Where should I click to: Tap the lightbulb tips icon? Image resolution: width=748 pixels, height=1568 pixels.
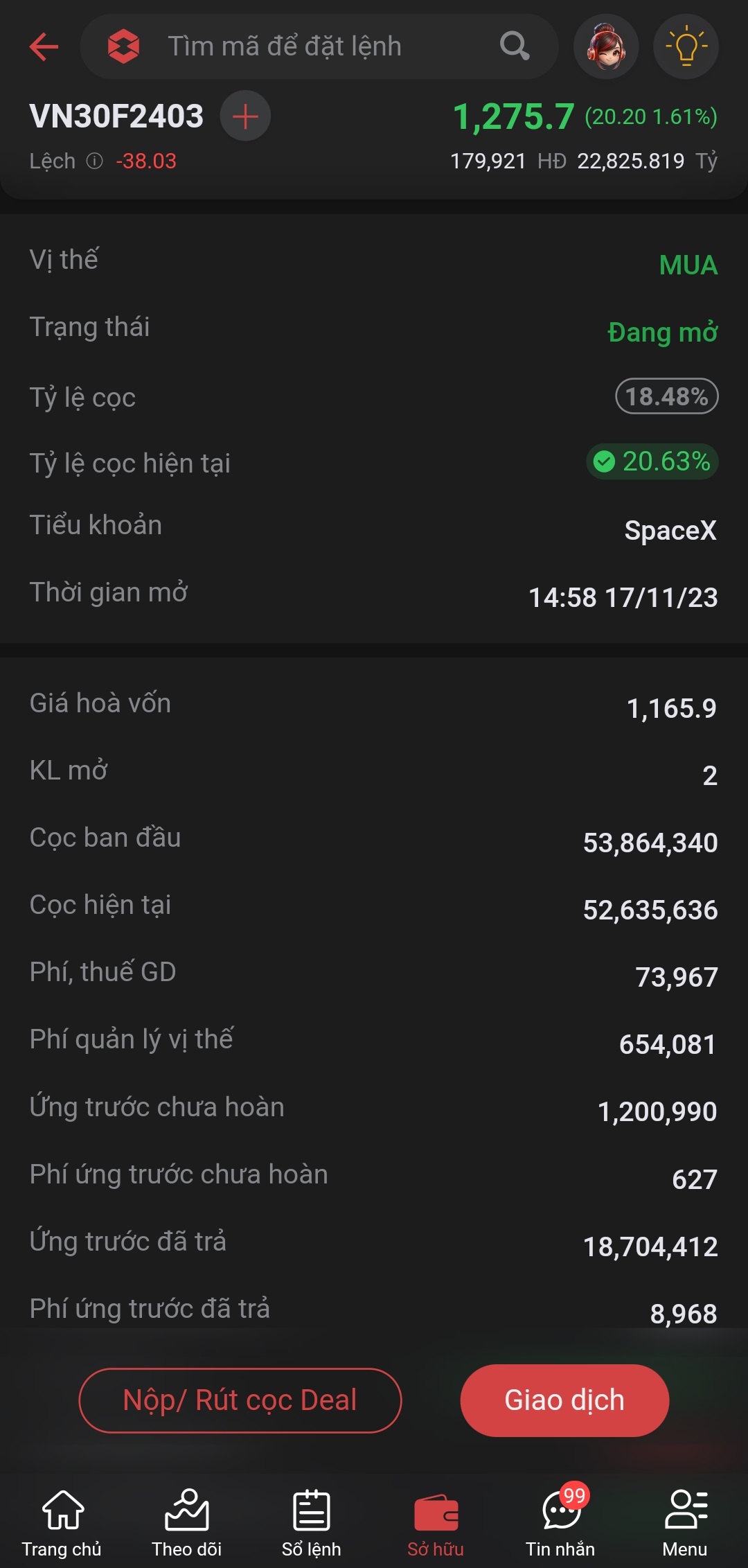[x=686, y=46]
